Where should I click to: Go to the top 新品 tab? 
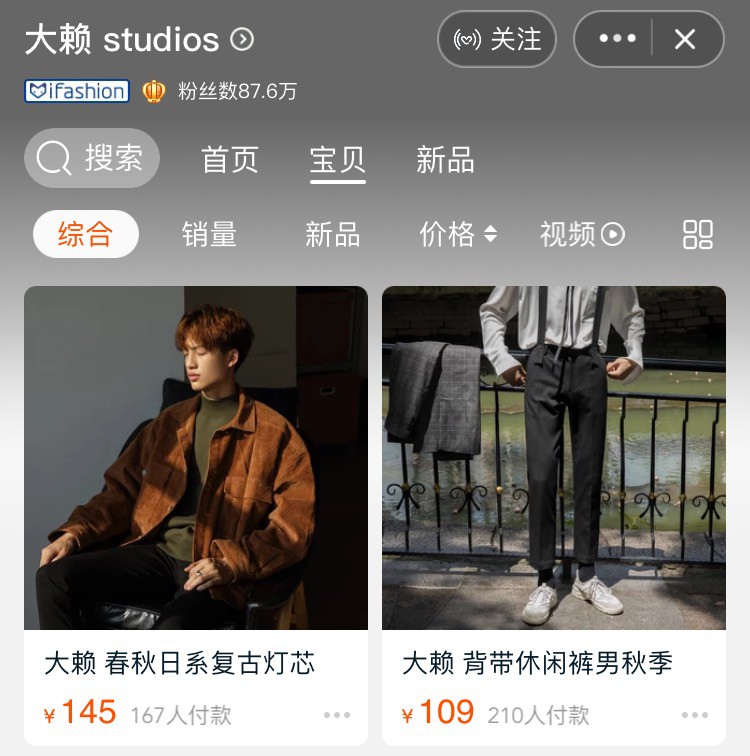tap(445, 160)
